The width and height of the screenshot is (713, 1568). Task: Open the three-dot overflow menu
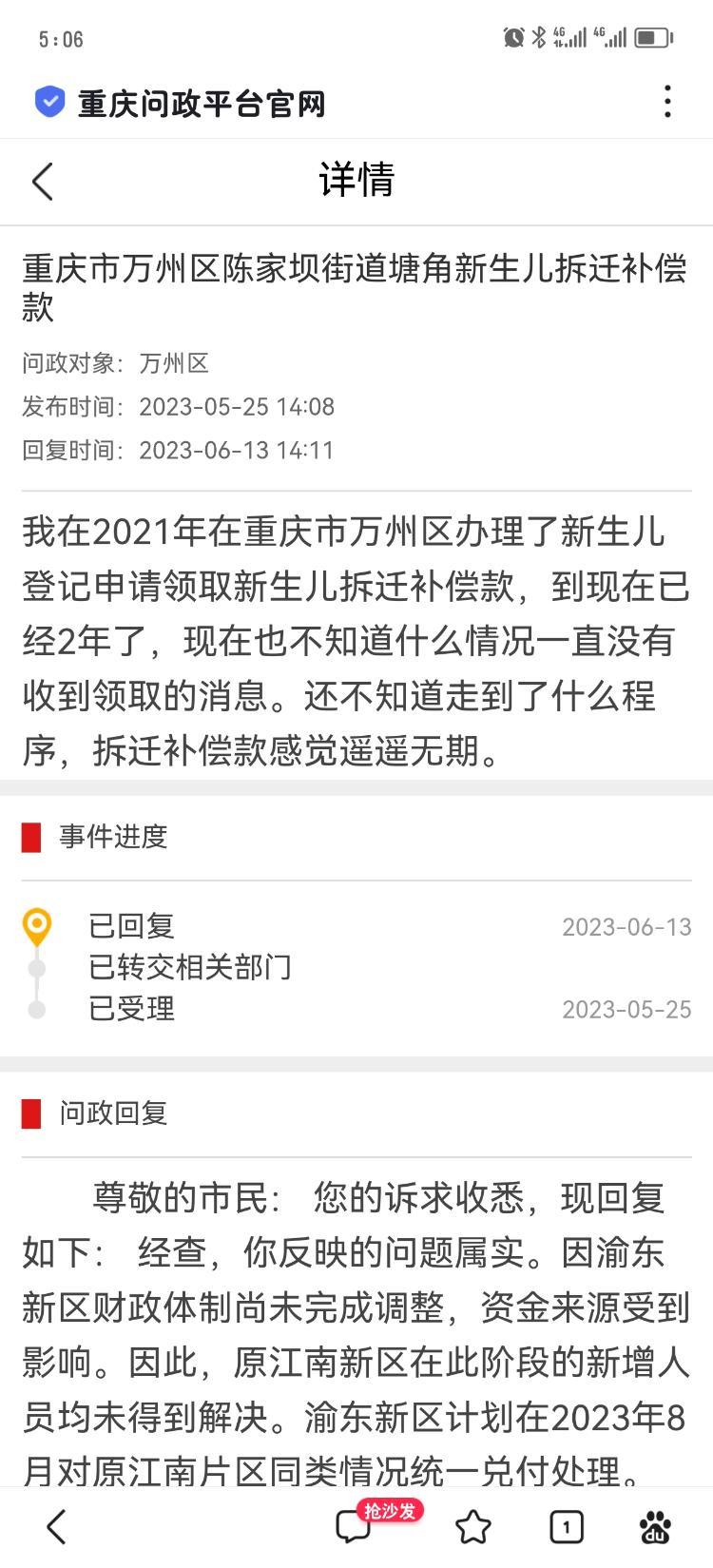click(x=667, y=102)
